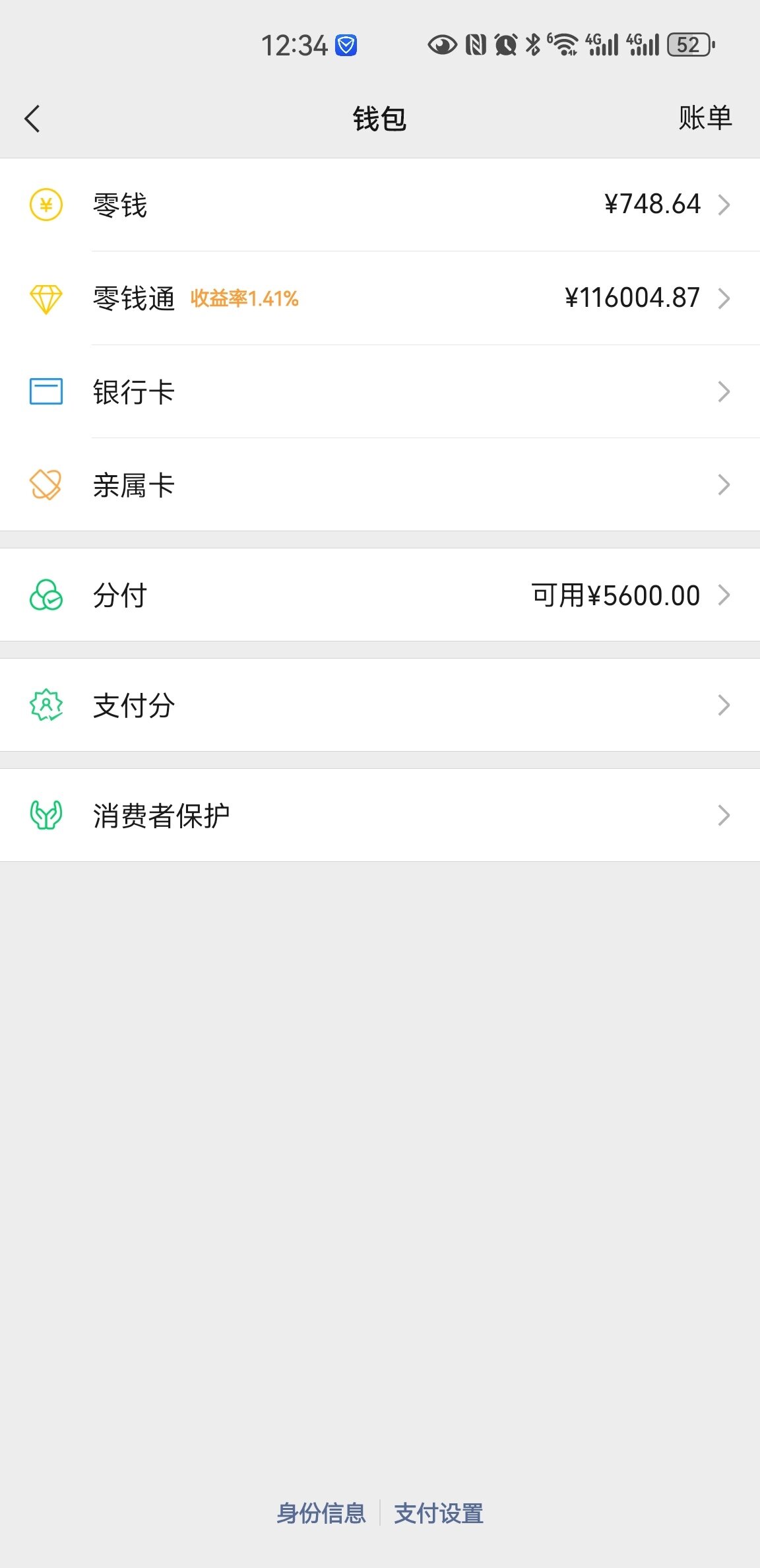Open 消费者保护

pos(380,815)
